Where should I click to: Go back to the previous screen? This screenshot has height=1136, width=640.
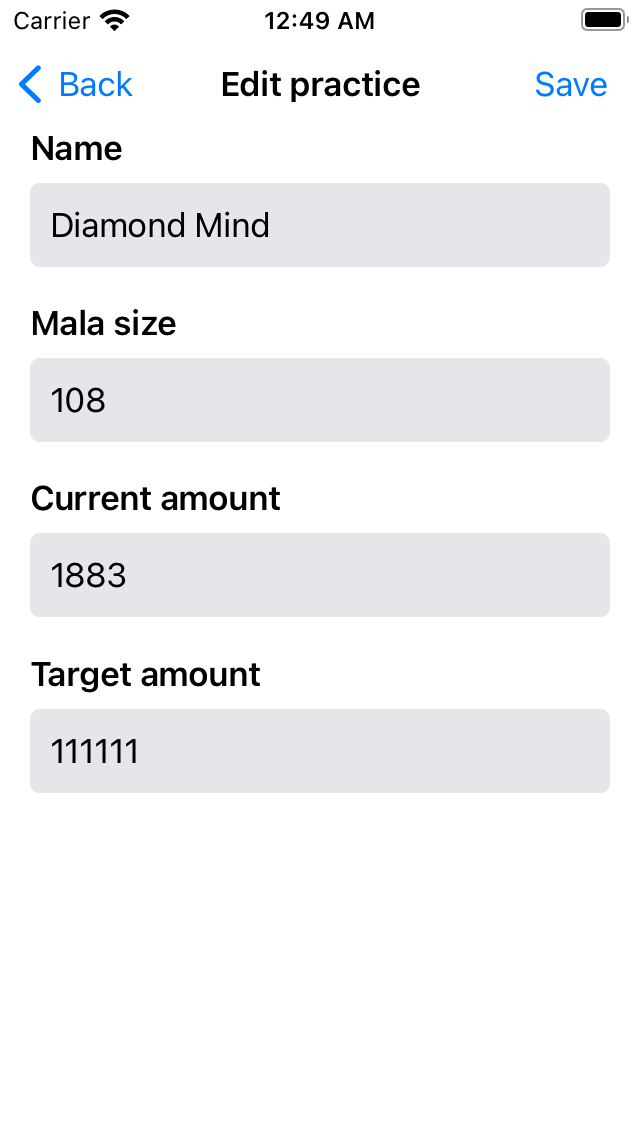[x=76, y=85]
